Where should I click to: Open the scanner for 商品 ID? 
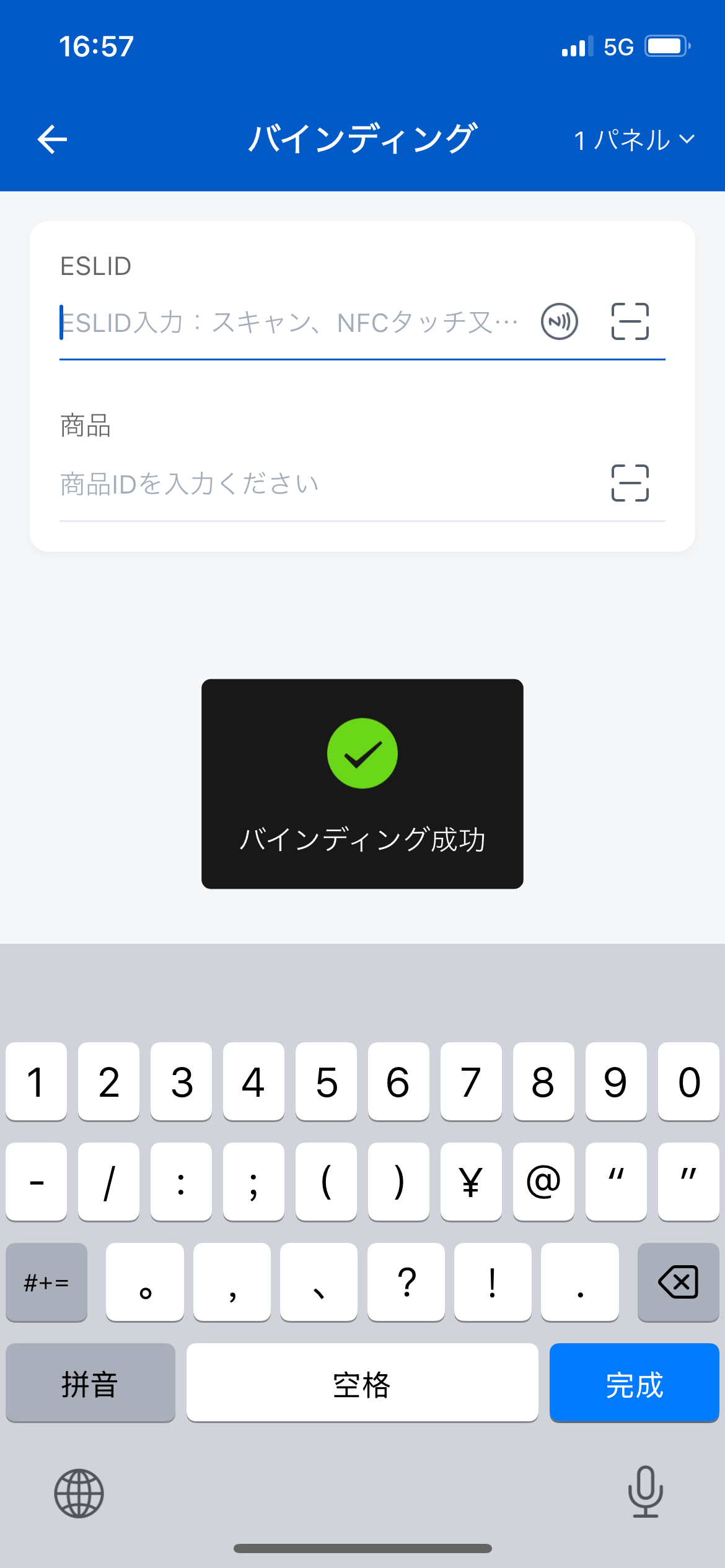pos(630,483)
